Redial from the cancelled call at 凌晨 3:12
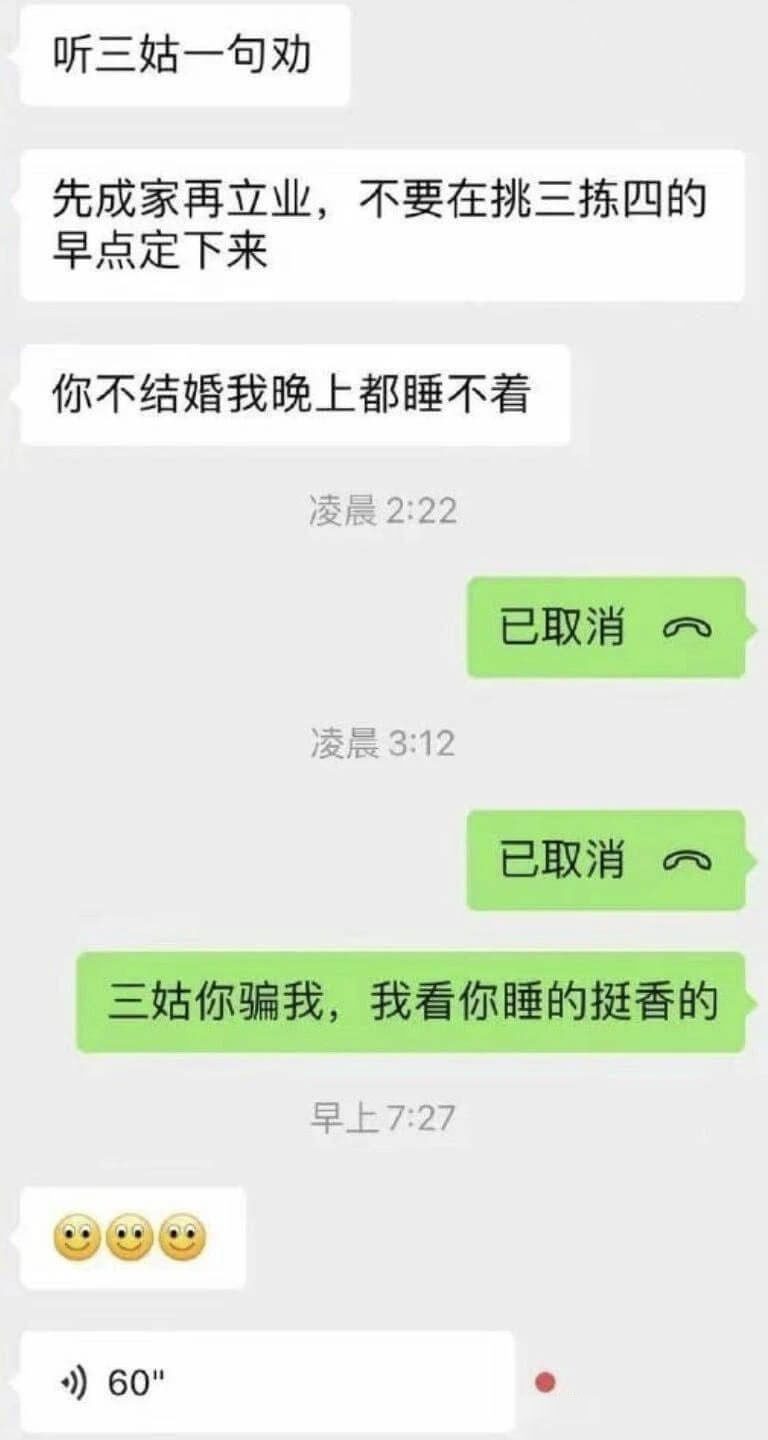The height and width of the screenshot is (1440, 768). click(606, 860)
